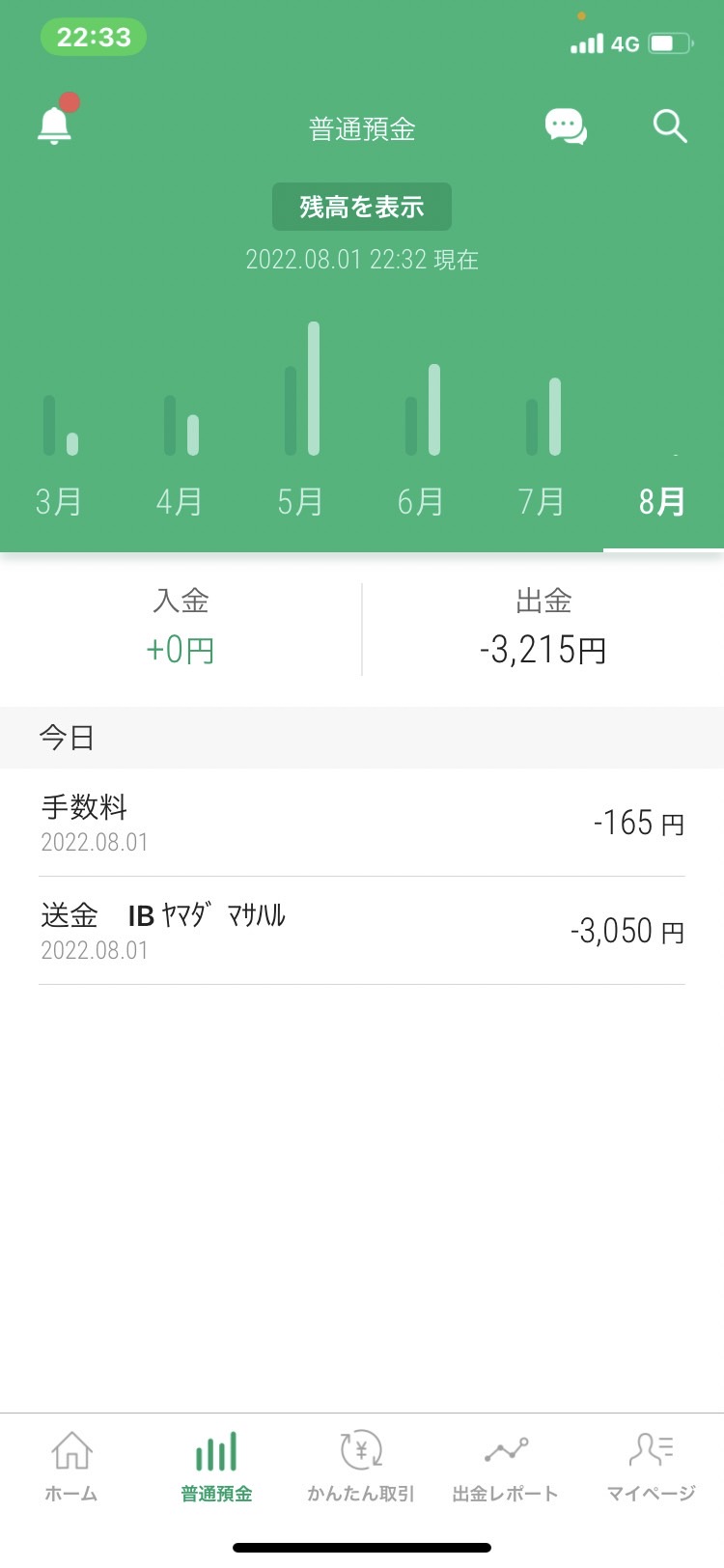Viewport: 724px width, 1568px height.
Task: Open the 出金レポート tab
Action: click(x=506, y=1466)
